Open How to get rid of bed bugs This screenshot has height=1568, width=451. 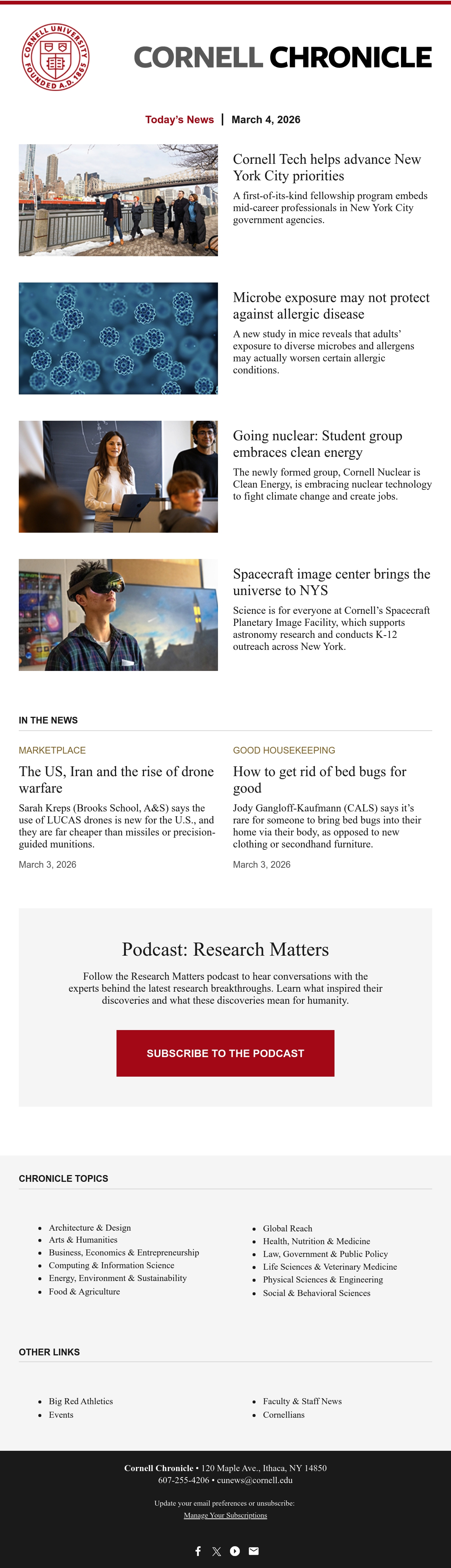[x=319, y=780]
